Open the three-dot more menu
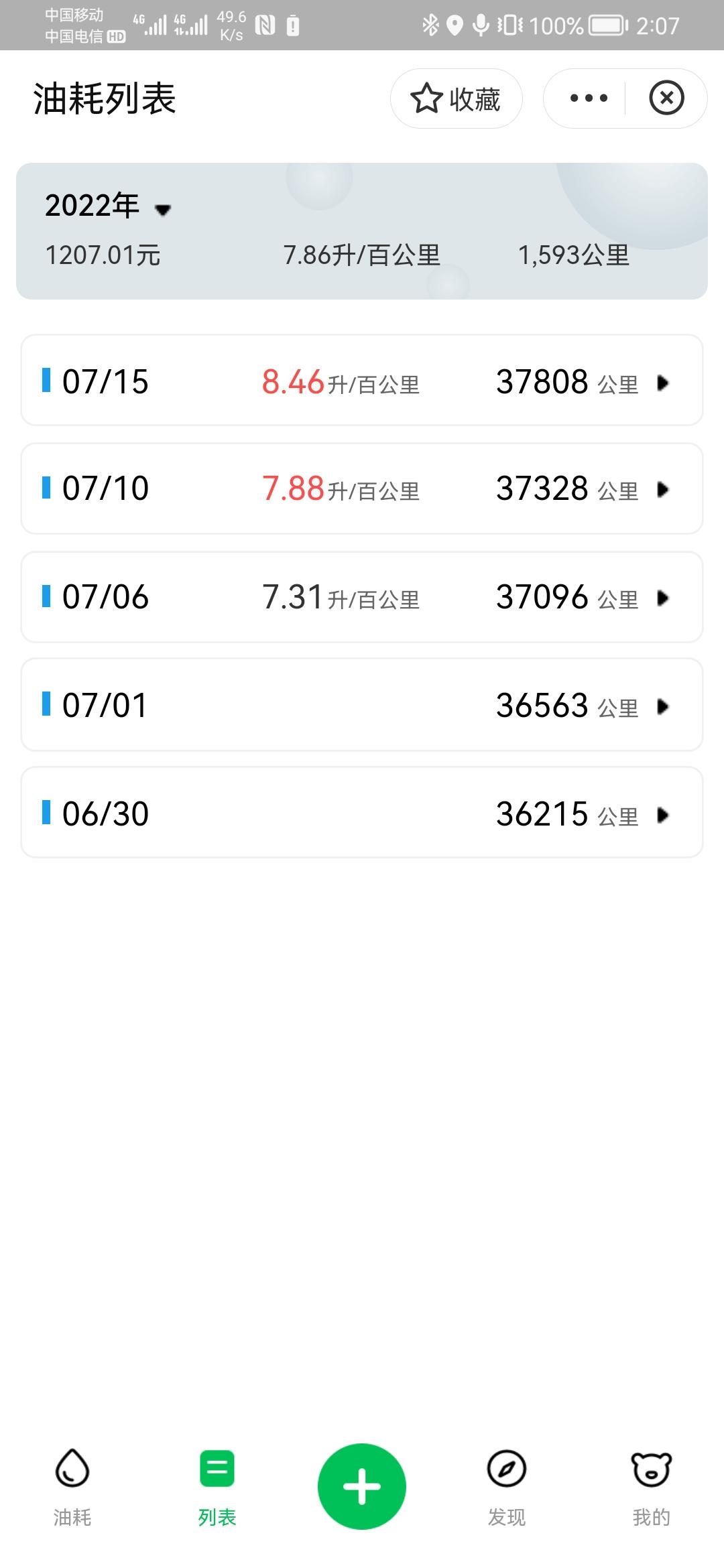724x1568 pixels. [588, 99]
